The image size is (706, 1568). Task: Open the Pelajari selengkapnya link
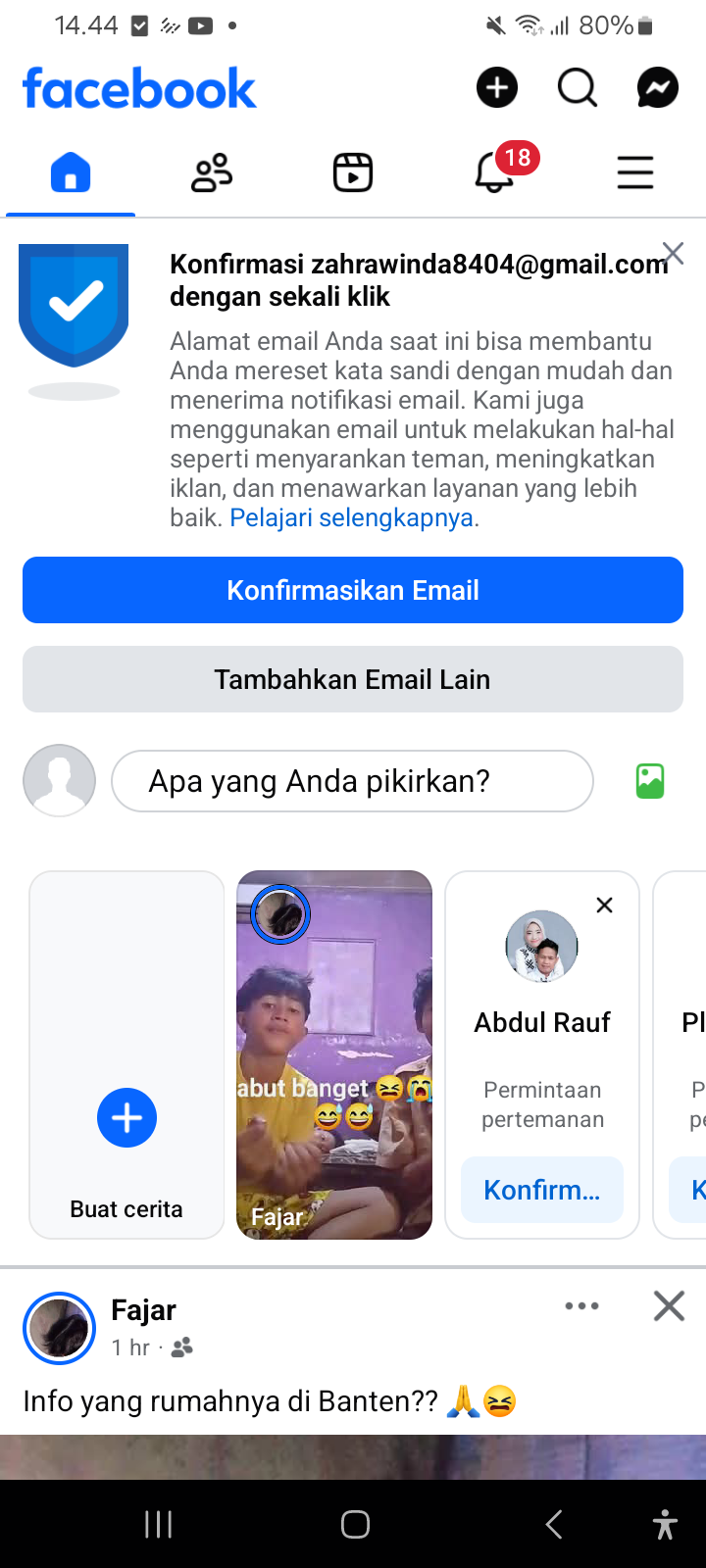[x=352, y=517]
